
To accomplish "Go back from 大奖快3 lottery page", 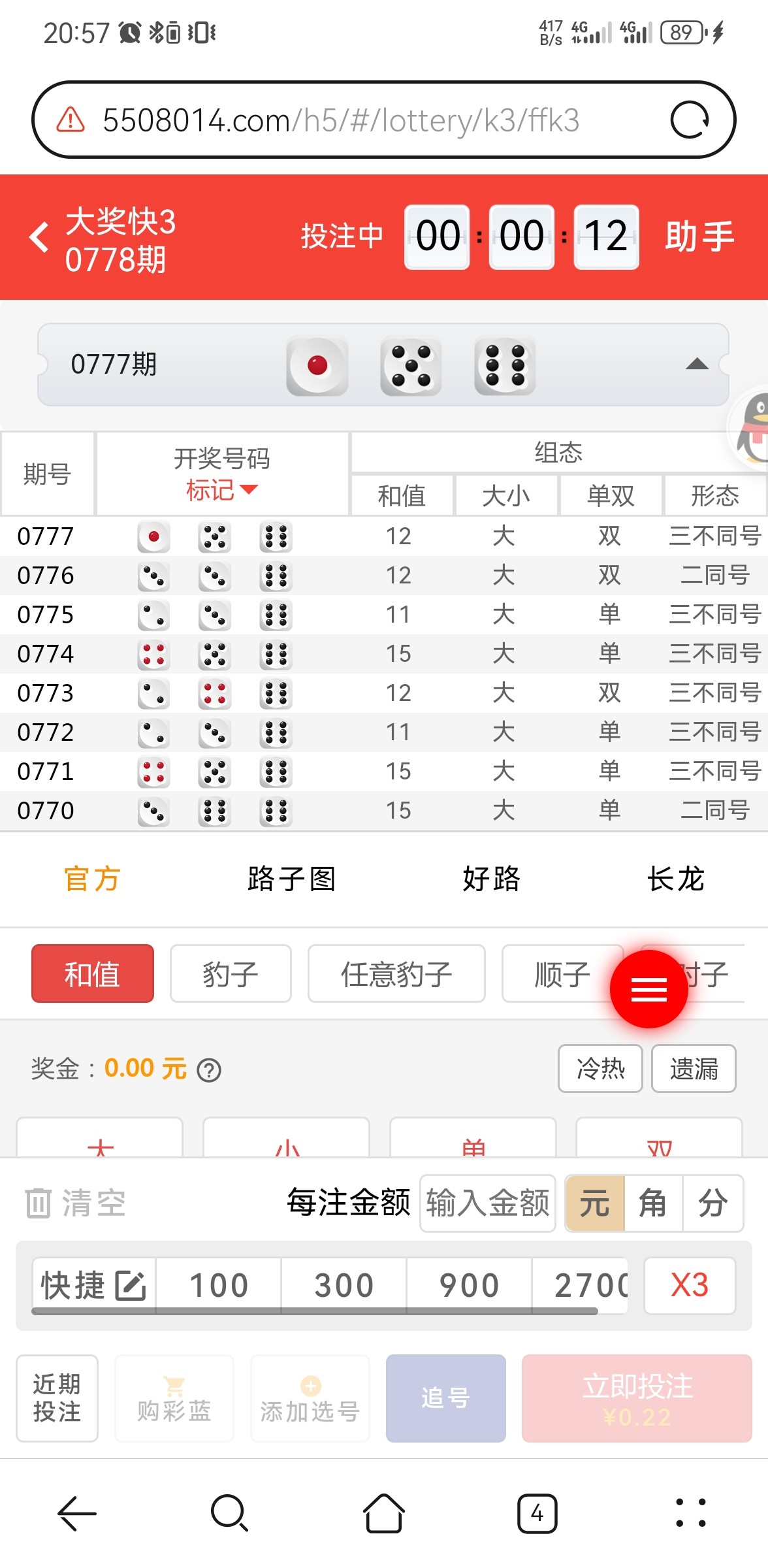I will tap(39, 237).
